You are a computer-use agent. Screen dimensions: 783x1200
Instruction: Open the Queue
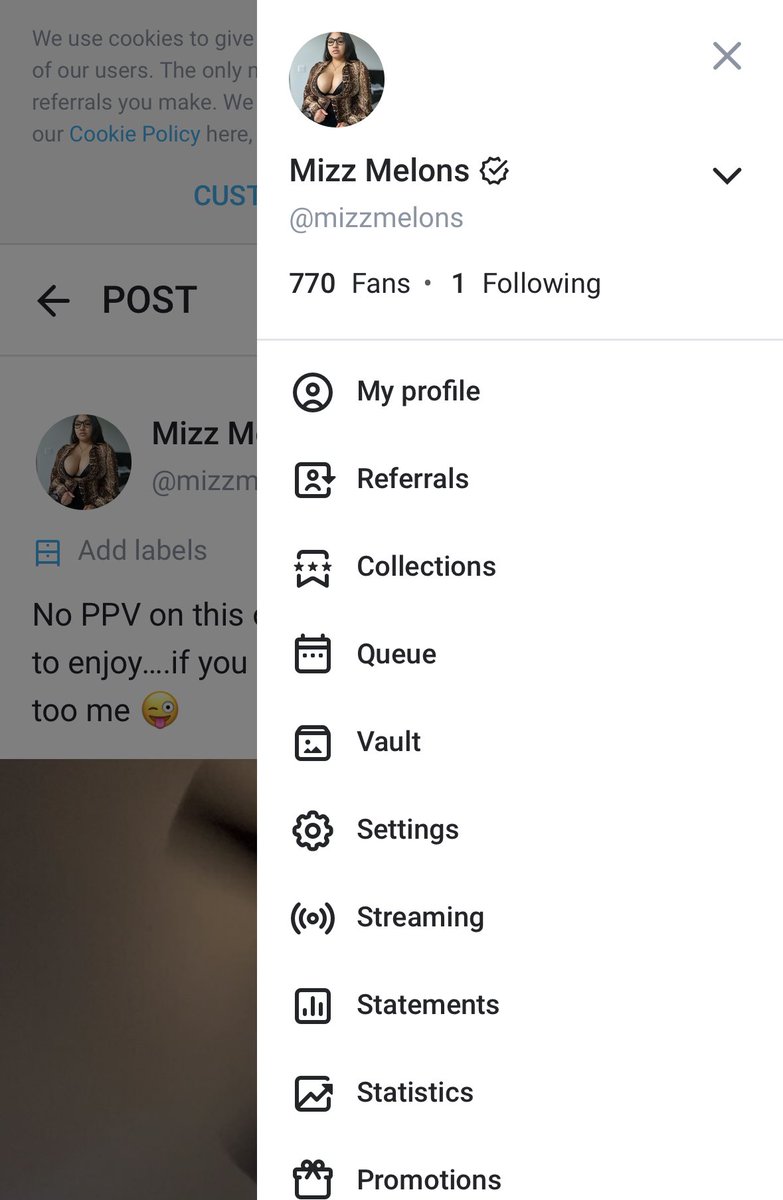tap(520, 654)
